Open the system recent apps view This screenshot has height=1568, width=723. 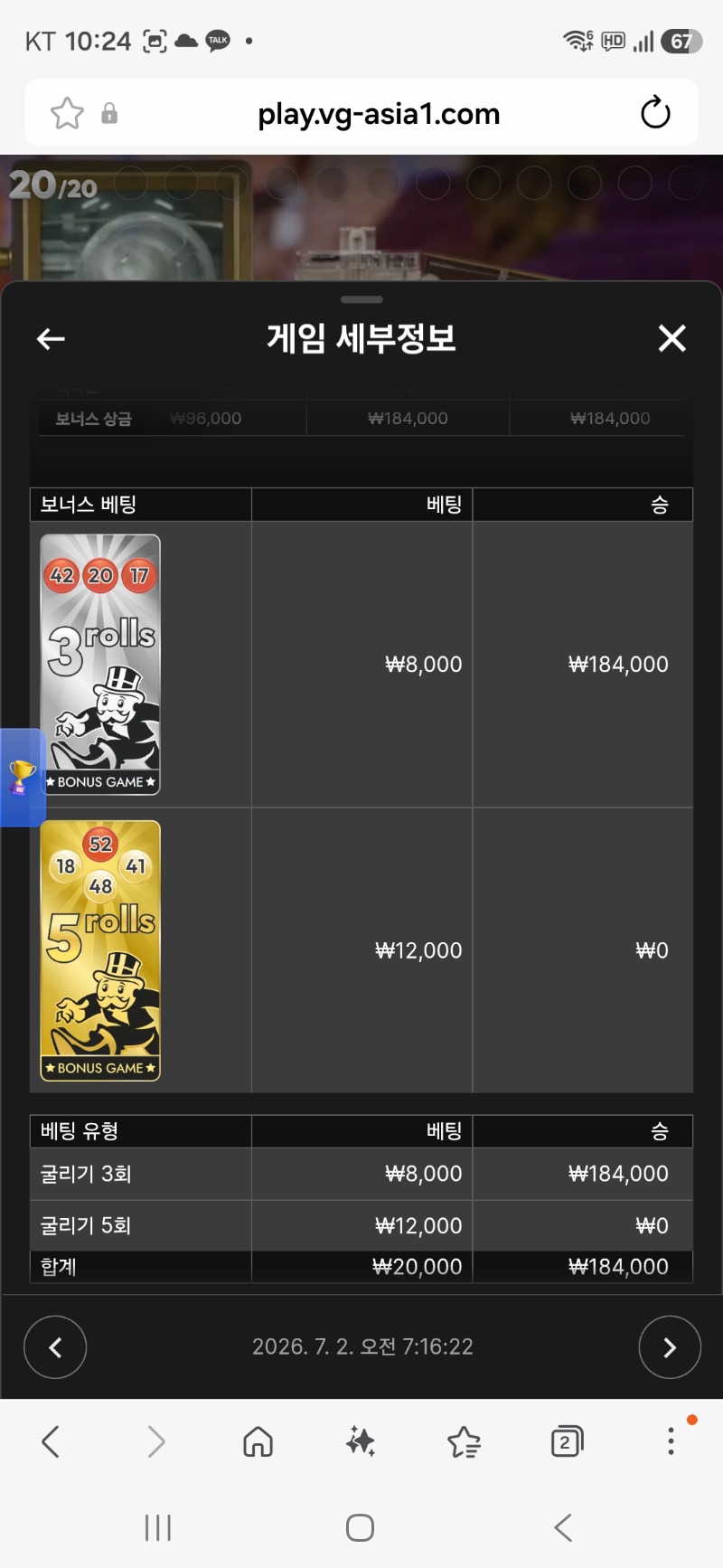pos(158,1528)
